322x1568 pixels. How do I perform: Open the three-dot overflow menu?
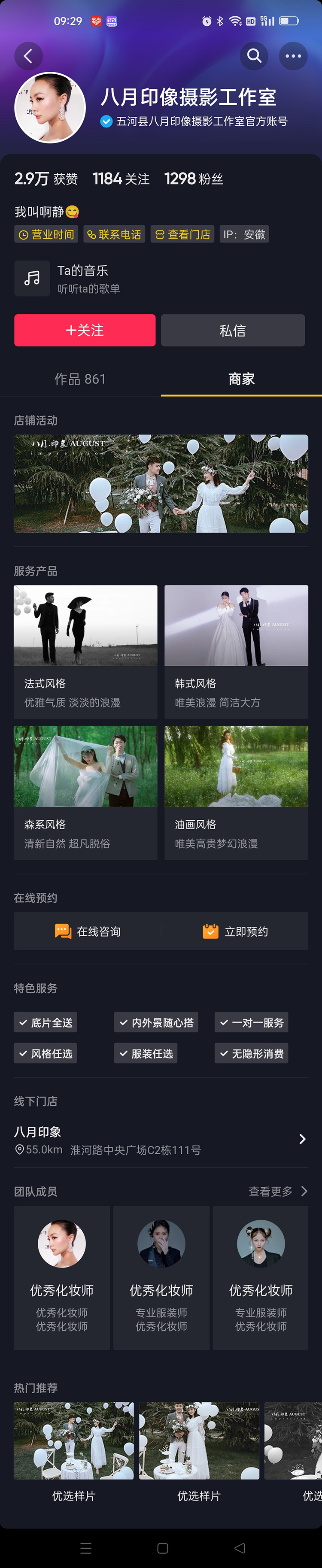tap(293, 57)
